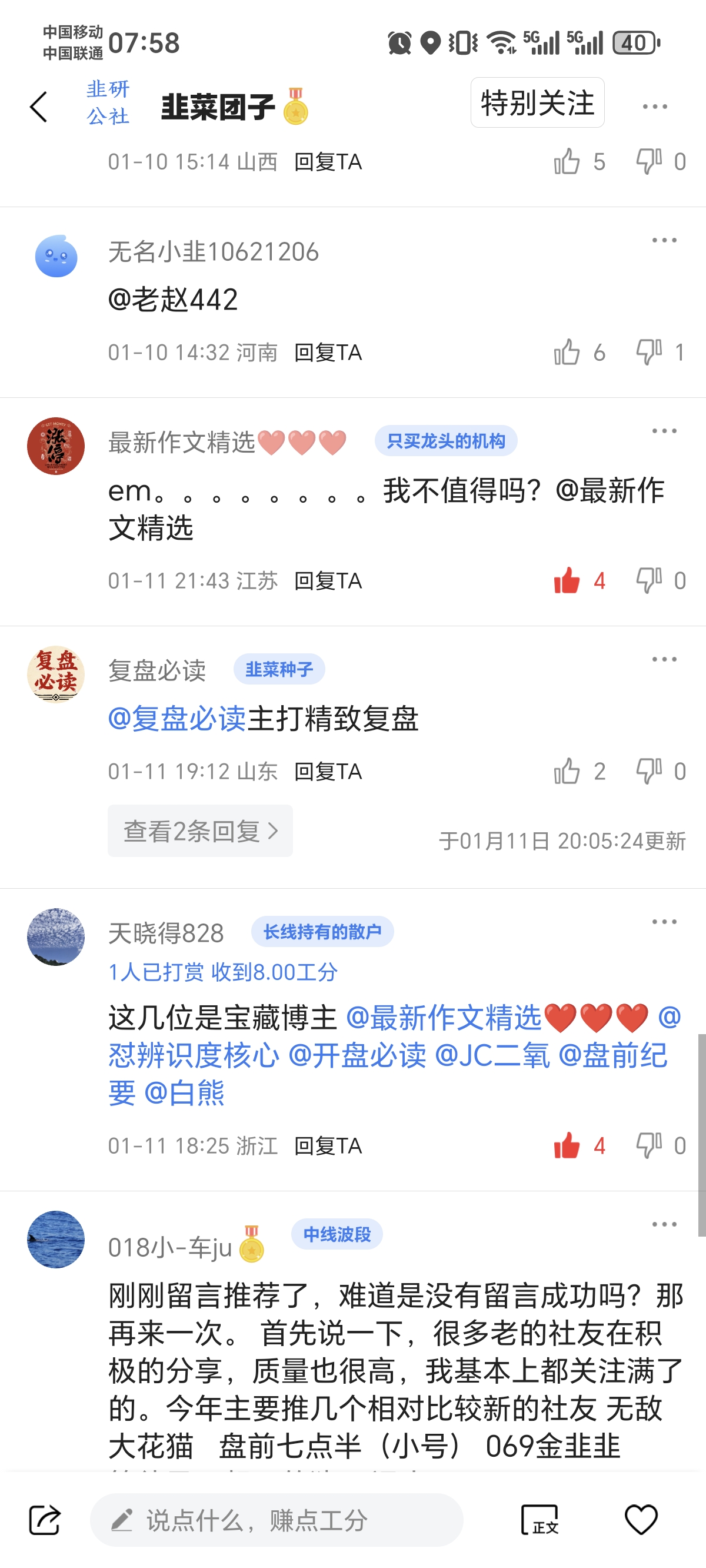
Task: Open more options on 最新作文精选's comment
Action: [664, 431]
